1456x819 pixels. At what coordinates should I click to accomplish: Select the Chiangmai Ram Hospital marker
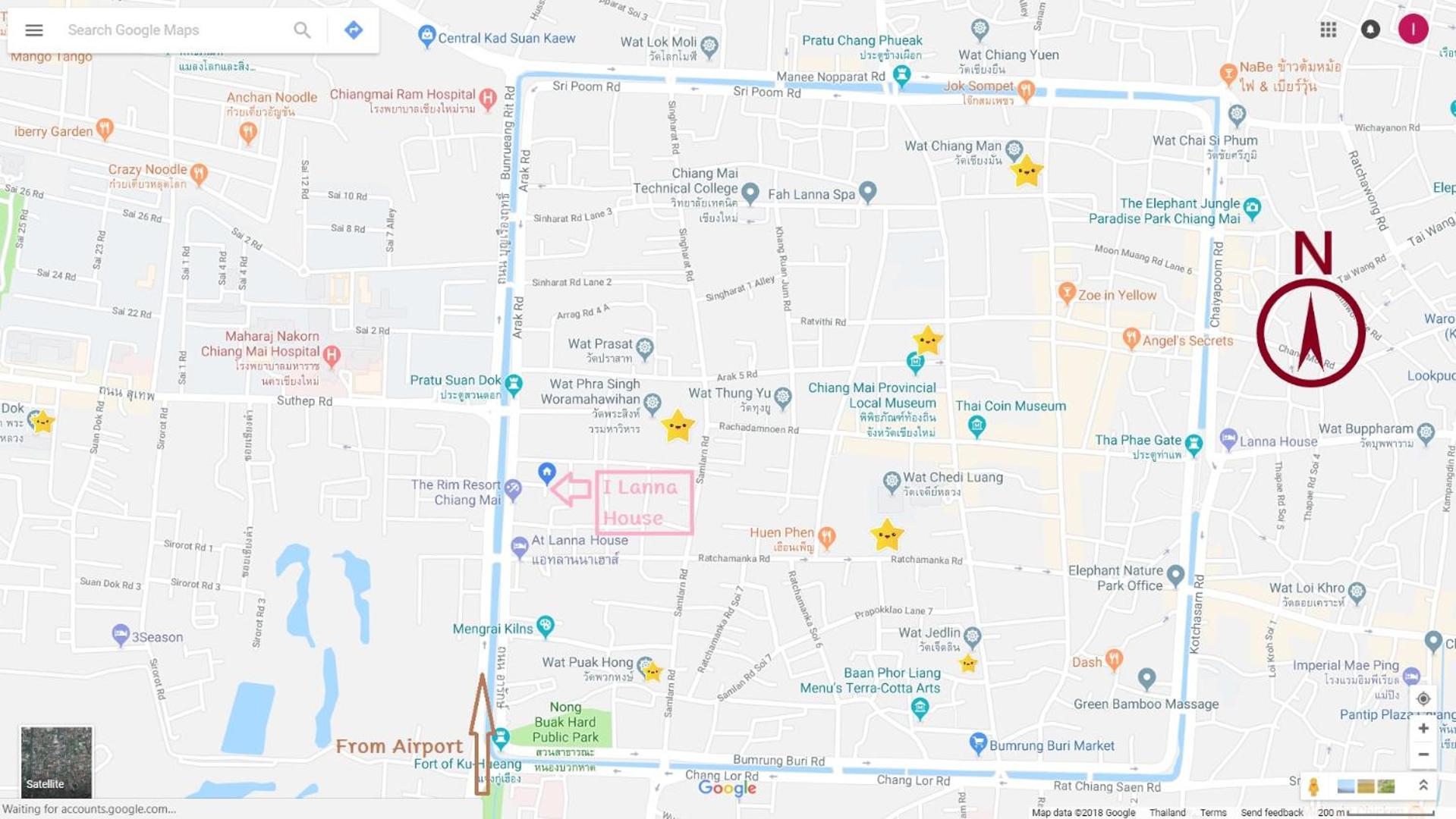488,98
